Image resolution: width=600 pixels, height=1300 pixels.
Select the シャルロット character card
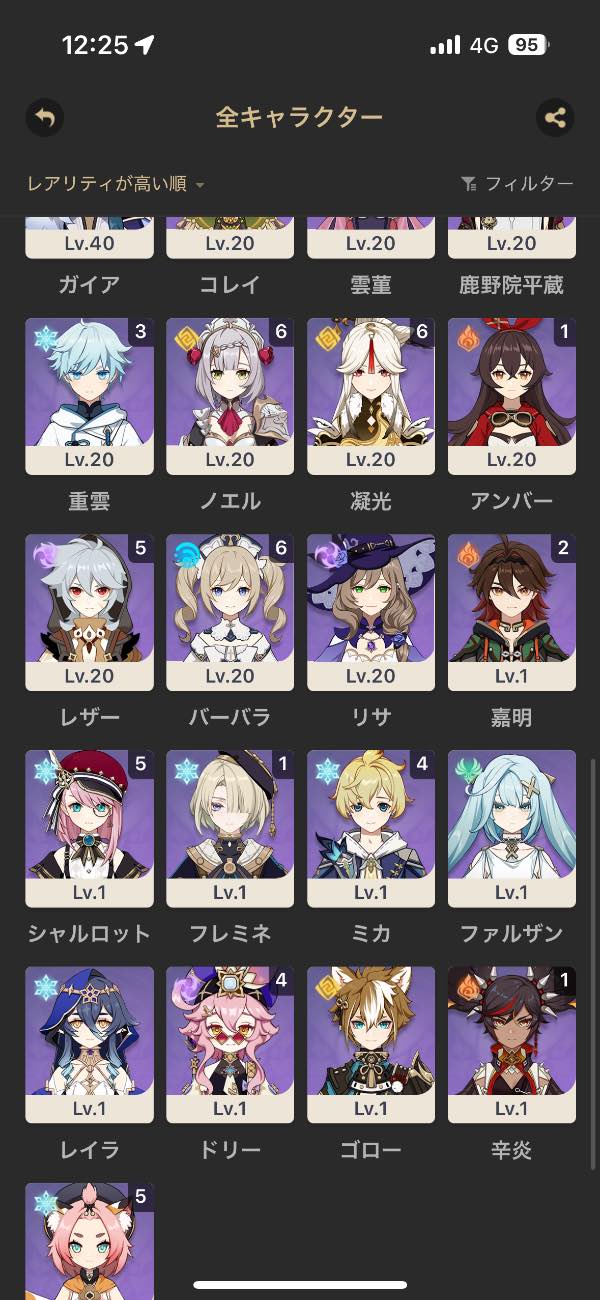pos(89,828)
